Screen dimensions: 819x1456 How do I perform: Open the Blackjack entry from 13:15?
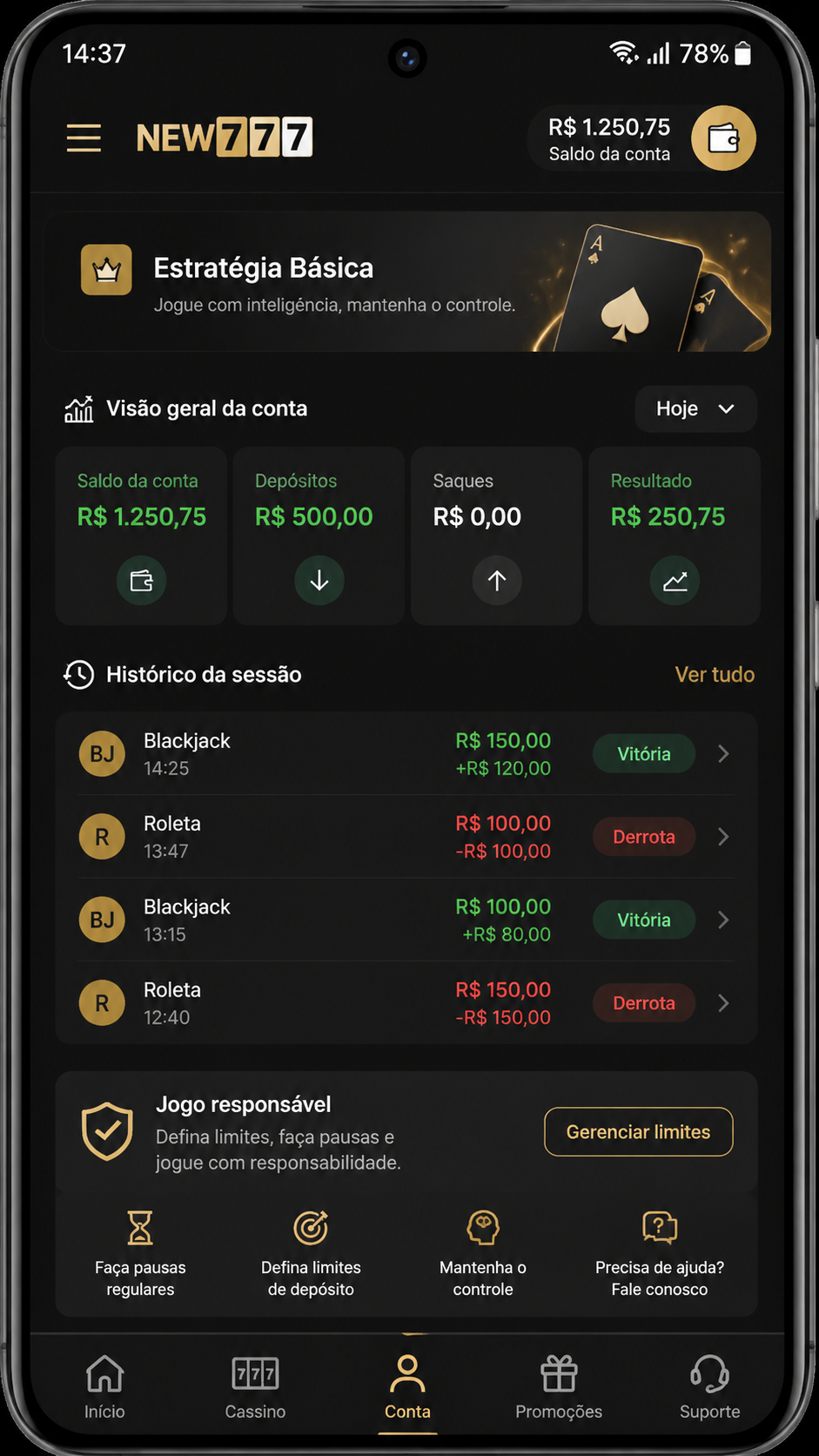pyautogui.click(x=406, y=920)
